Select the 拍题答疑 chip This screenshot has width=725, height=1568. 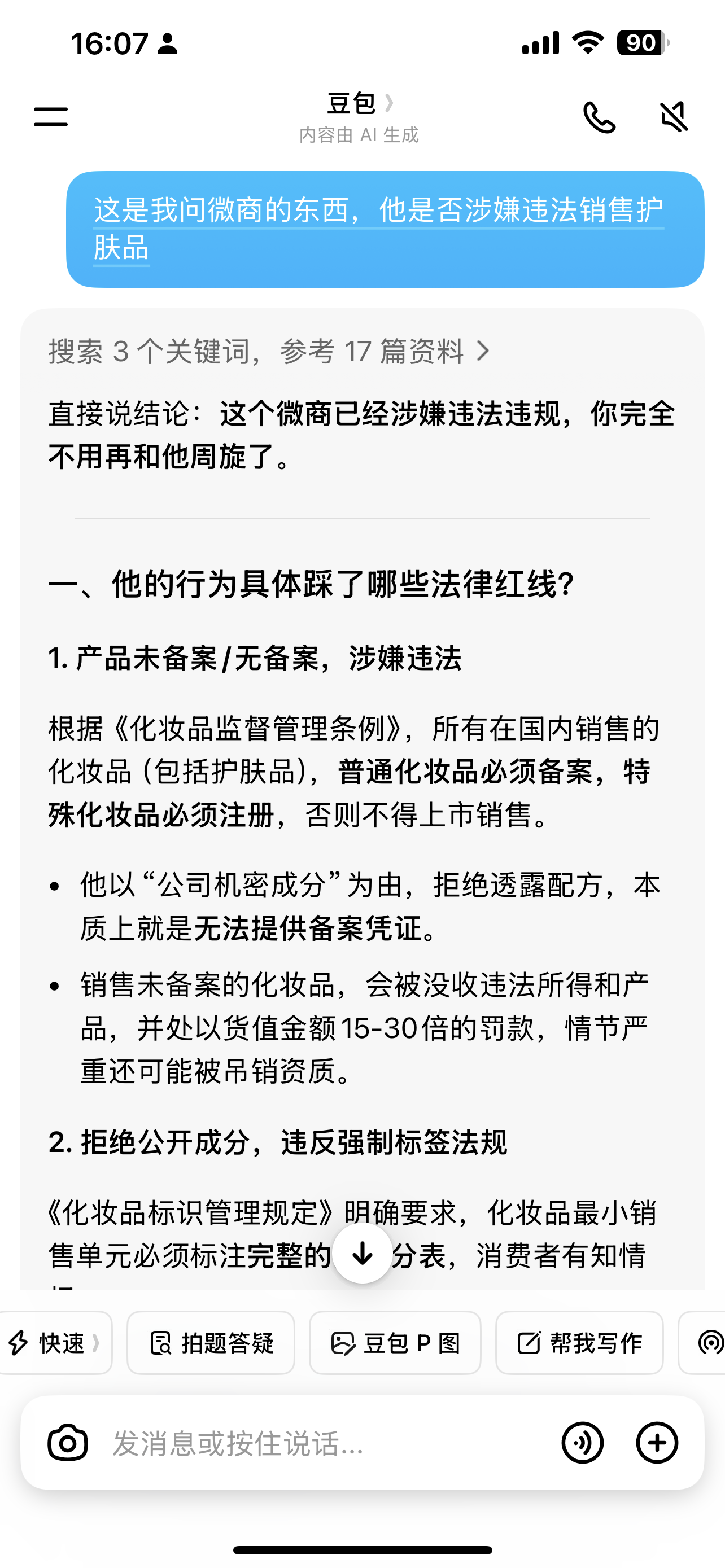pos(211,1342)
